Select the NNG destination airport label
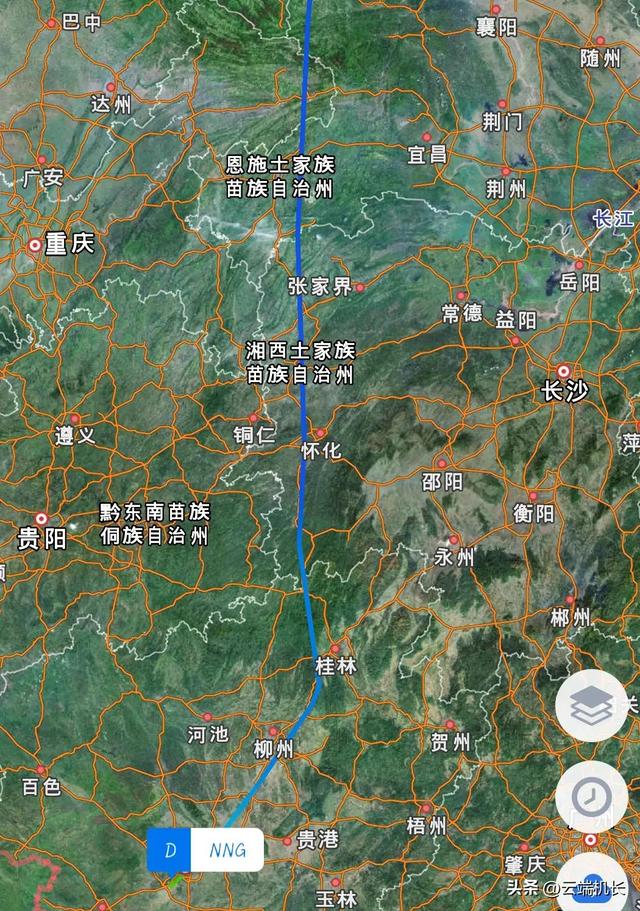Screen dimensions: 640x911 point(228,851)
